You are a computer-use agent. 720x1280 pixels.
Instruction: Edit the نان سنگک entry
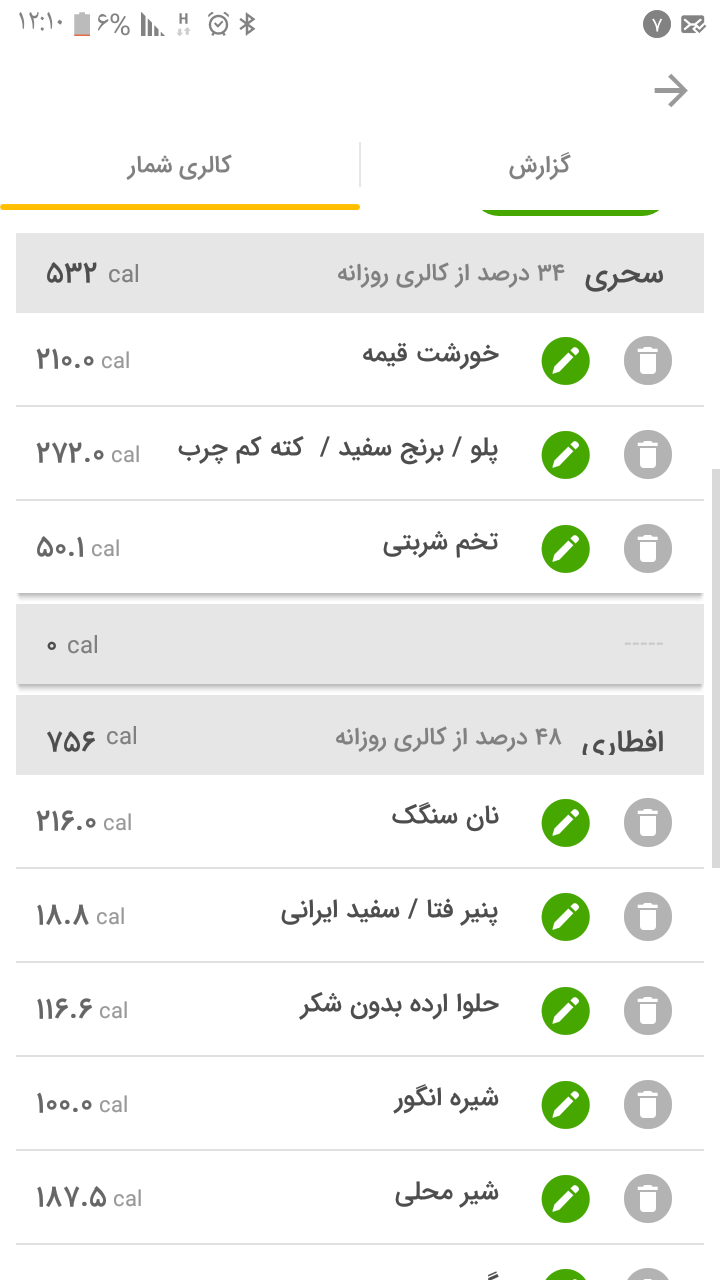[566, 823]
